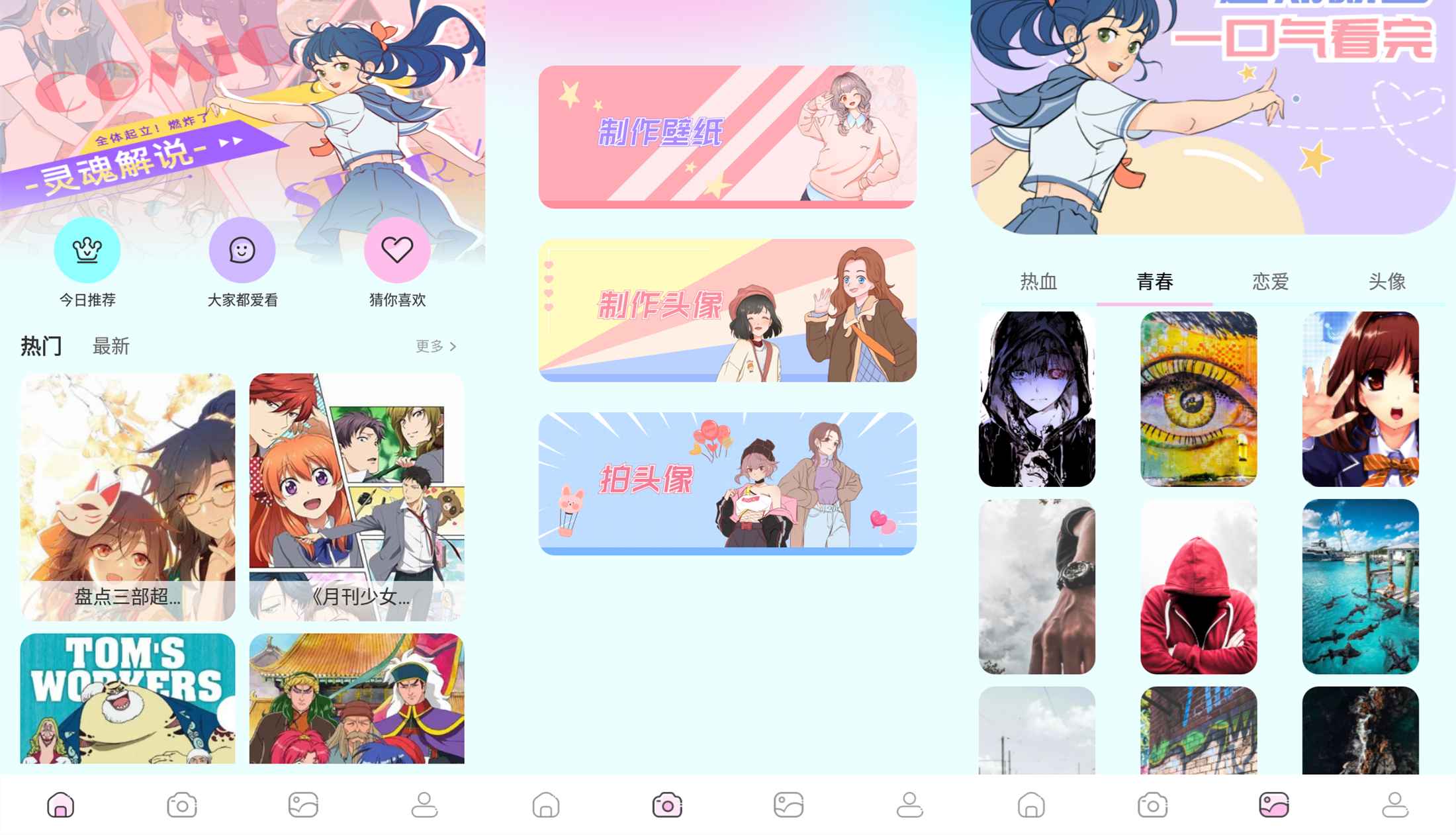Open the 大家都爱看 shortcut

pos(242,251)
